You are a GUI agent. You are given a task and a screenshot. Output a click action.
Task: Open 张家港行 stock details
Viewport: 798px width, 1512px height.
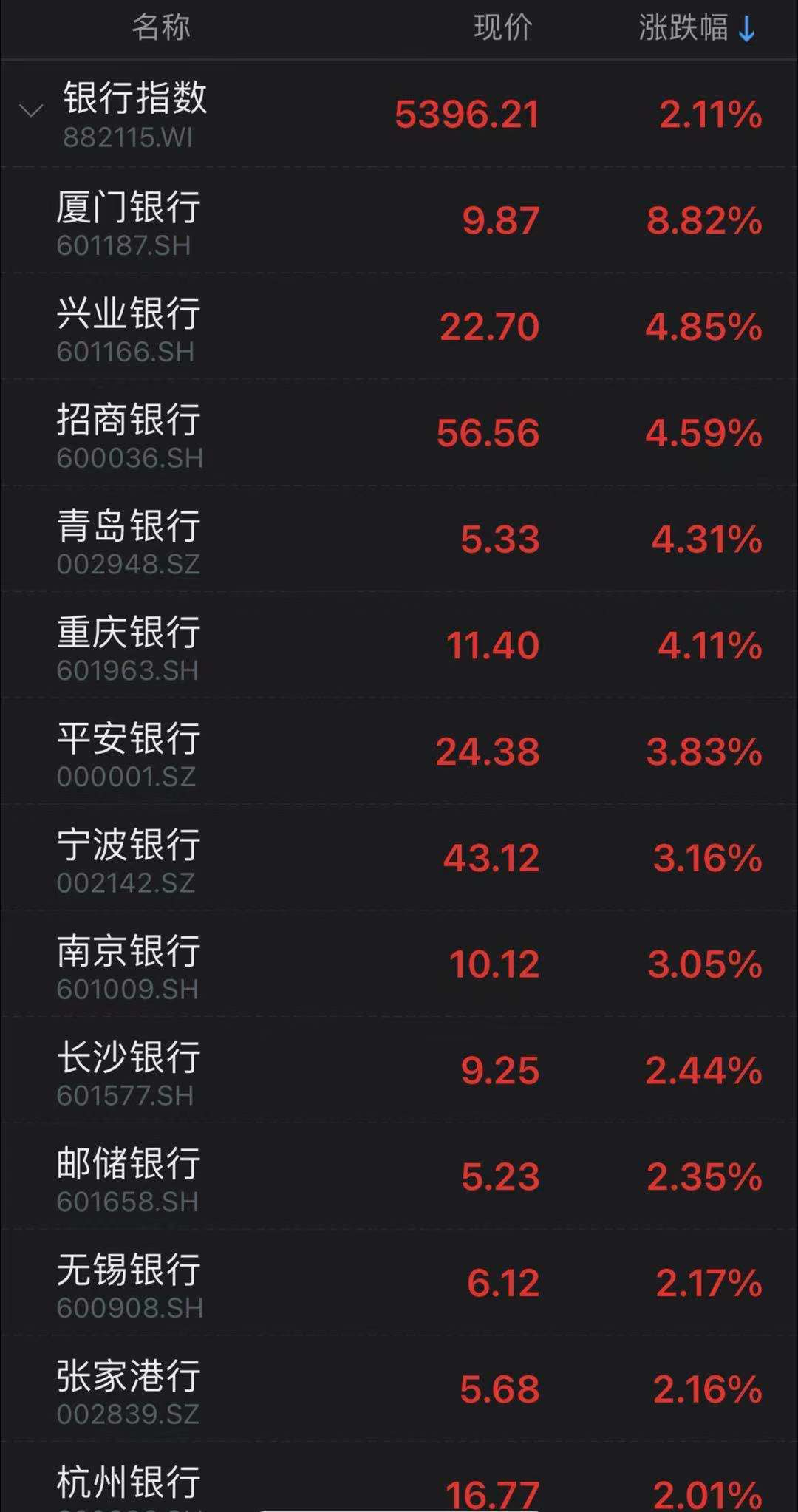tap(399, 1389)
